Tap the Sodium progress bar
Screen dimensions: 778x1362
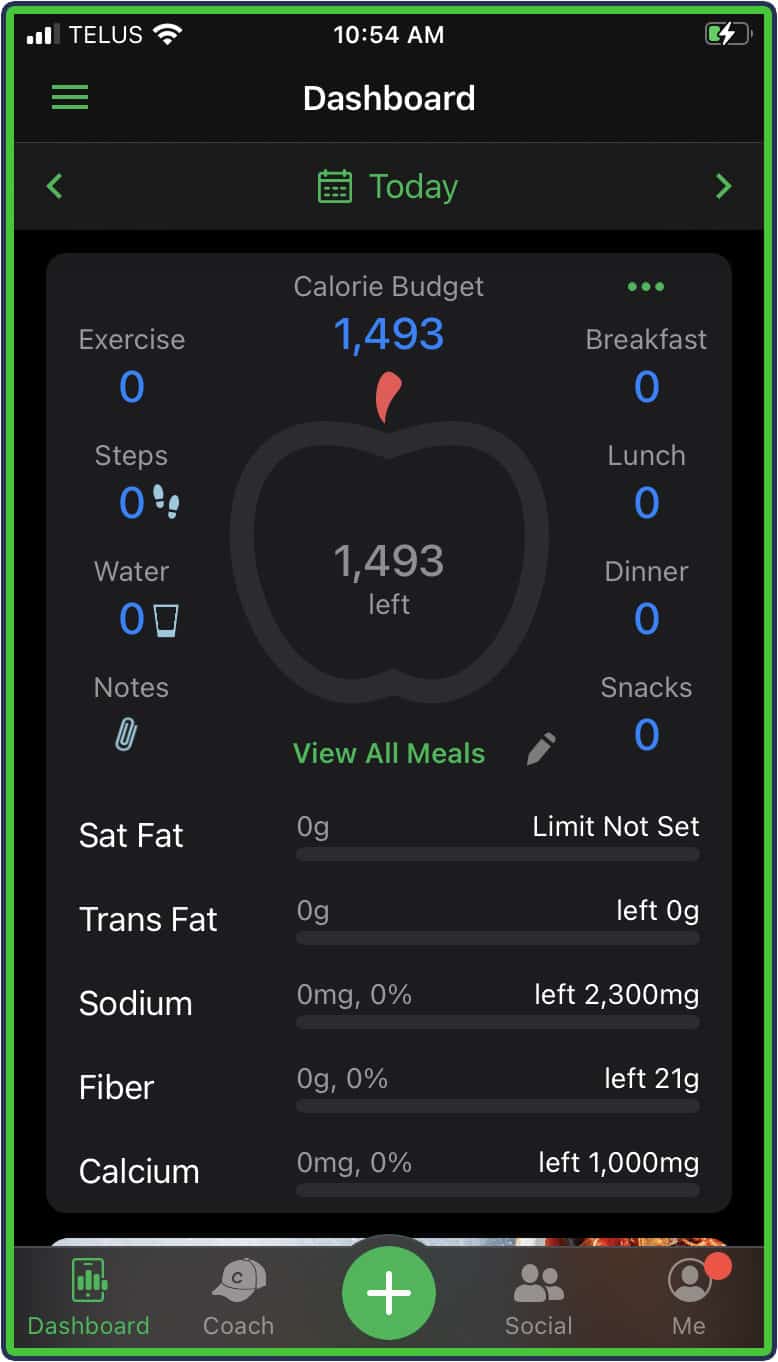point(497,1022)
